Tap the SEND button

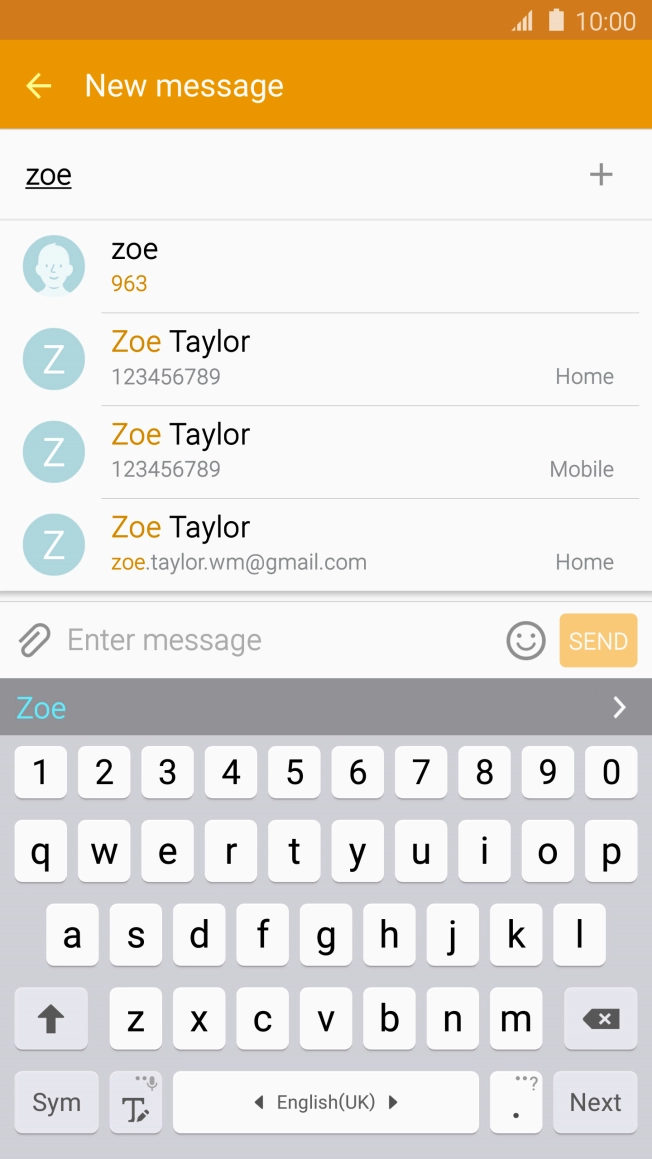coord(598,641)
